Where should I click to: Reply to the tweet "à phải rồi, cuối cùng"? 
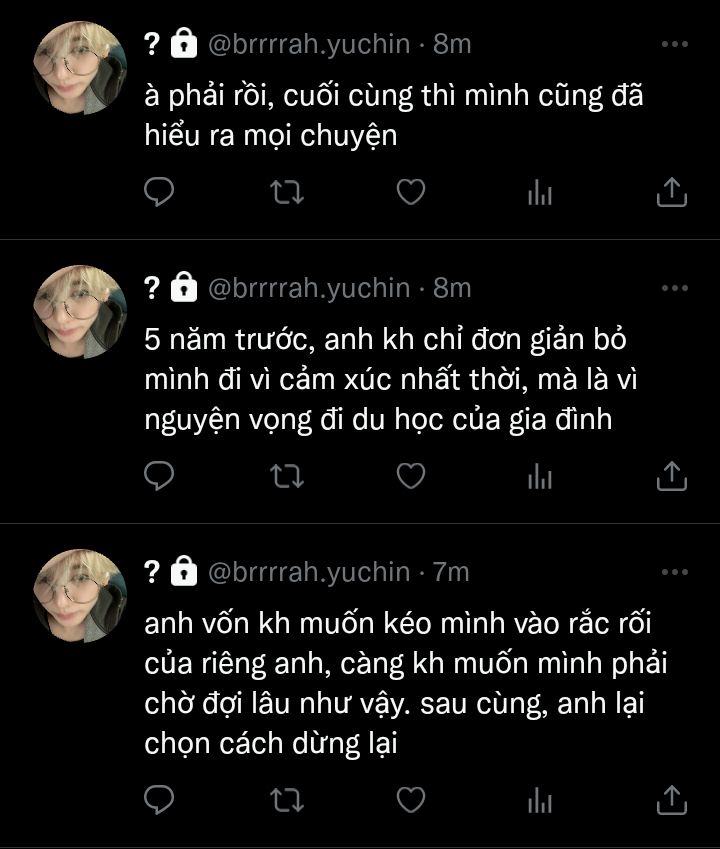tap(160, 191)
